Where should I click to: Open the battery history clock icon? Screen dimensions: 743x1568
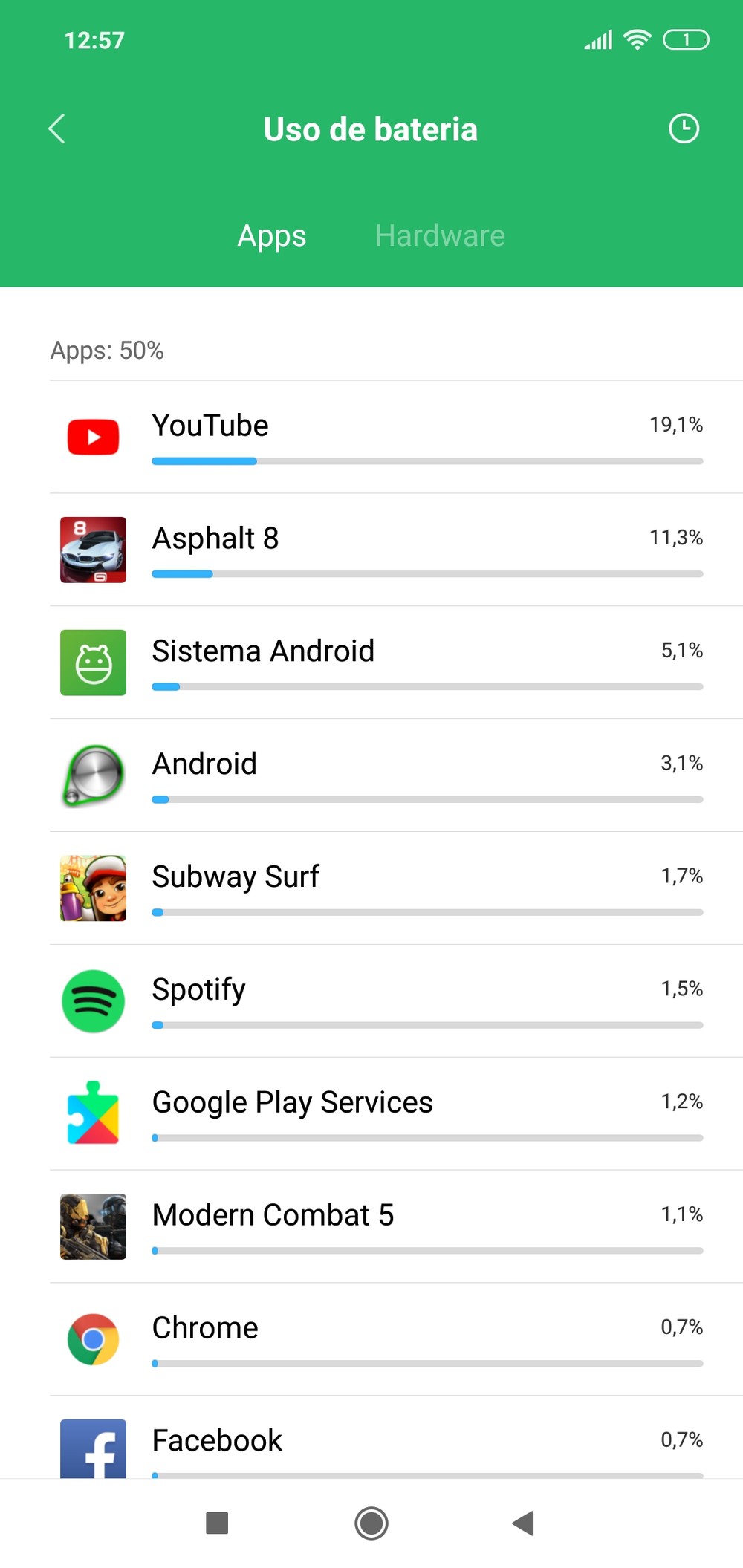684,129
